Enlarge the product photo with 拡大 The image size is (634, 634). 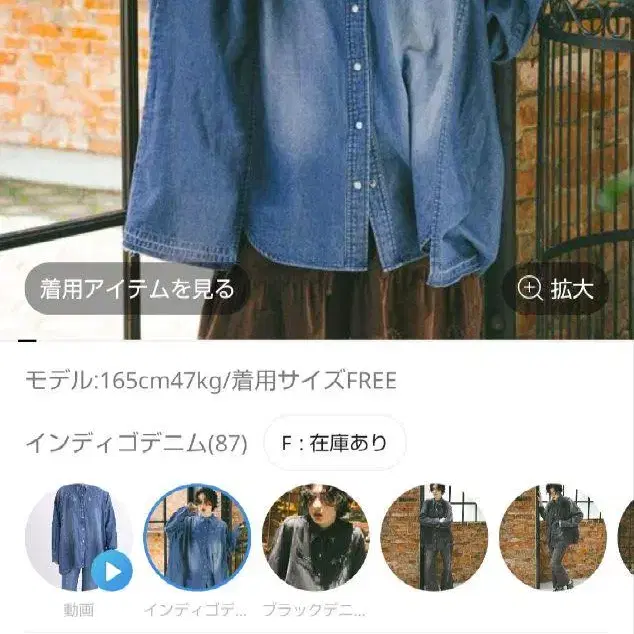(x=556, y=289)
